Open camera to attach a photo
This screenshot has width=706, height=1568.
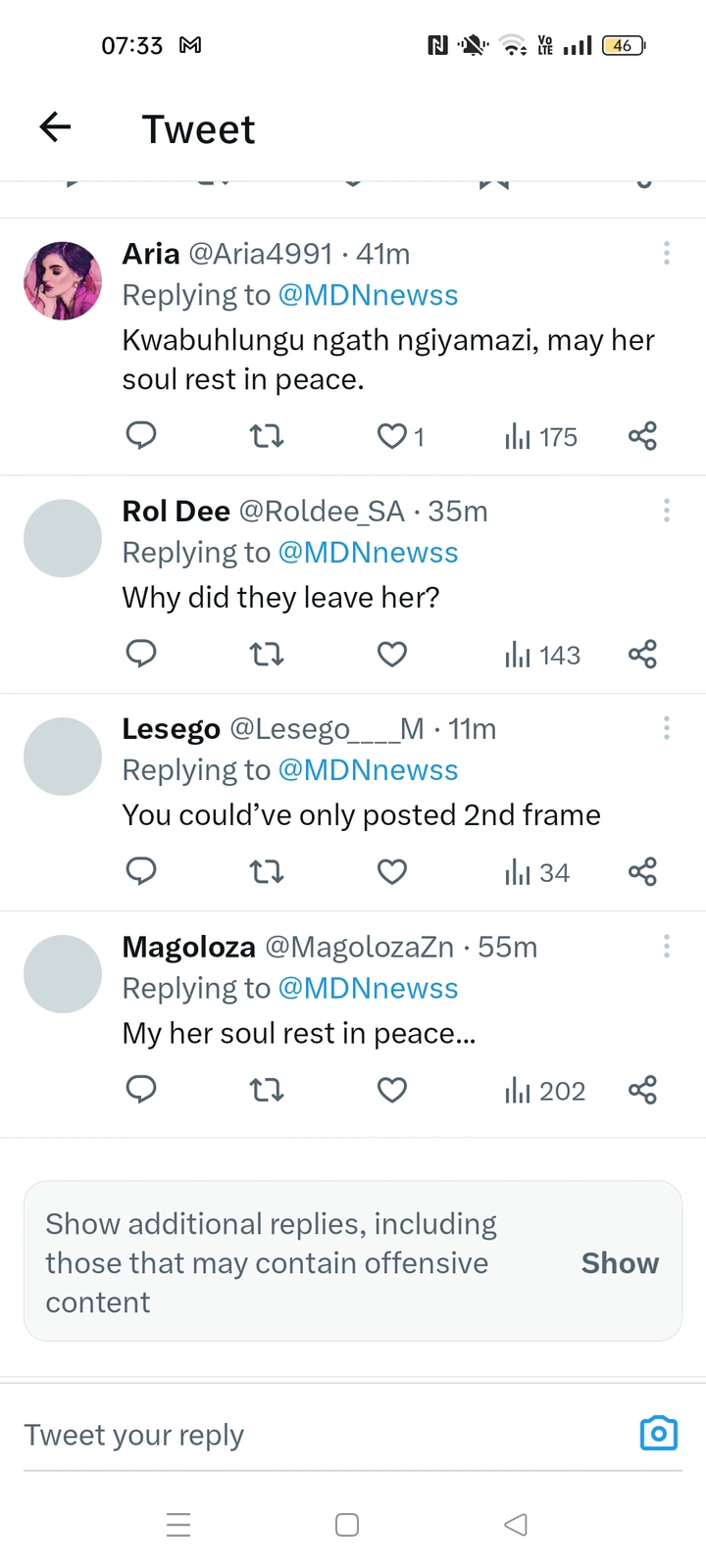[658, 1434]
